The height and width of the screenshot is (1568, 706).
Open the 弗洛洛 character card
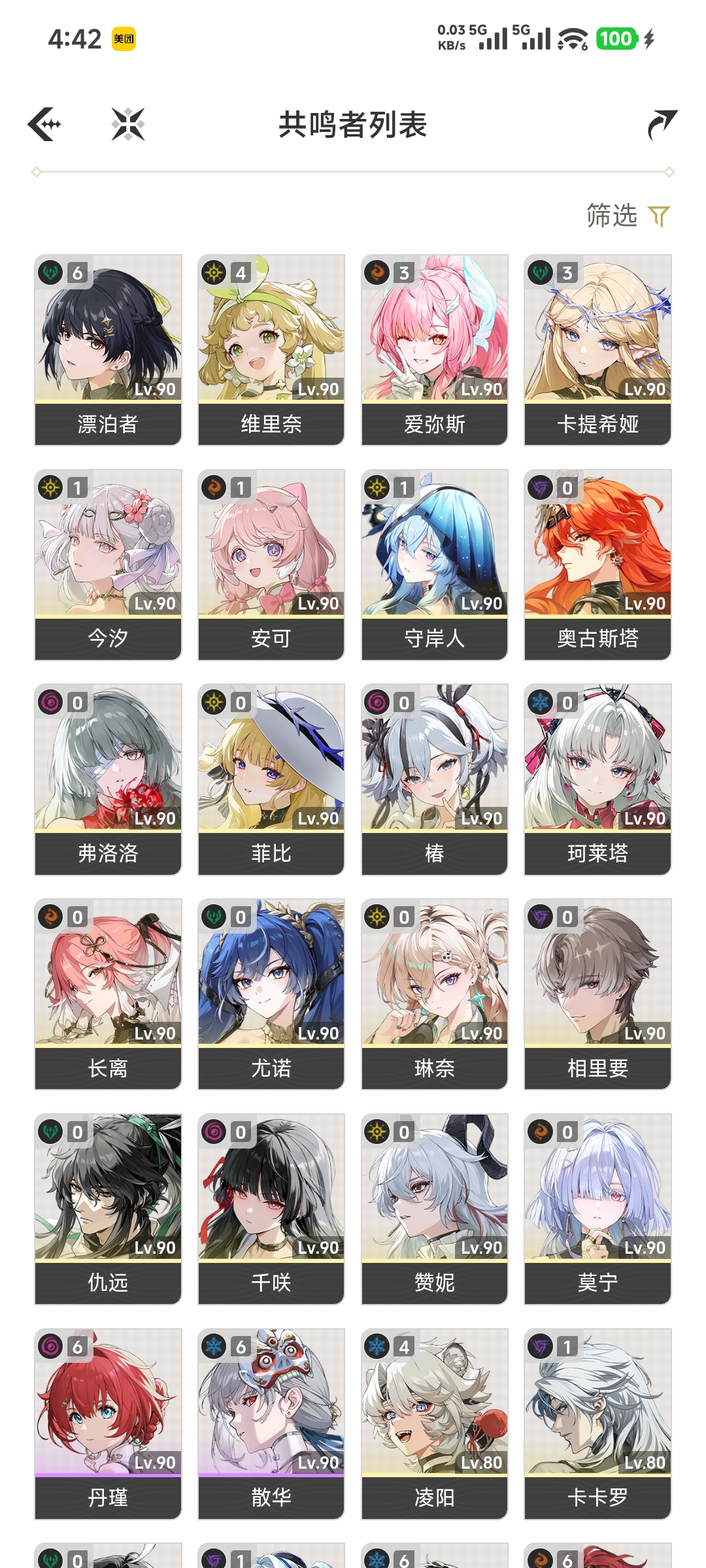108,779
